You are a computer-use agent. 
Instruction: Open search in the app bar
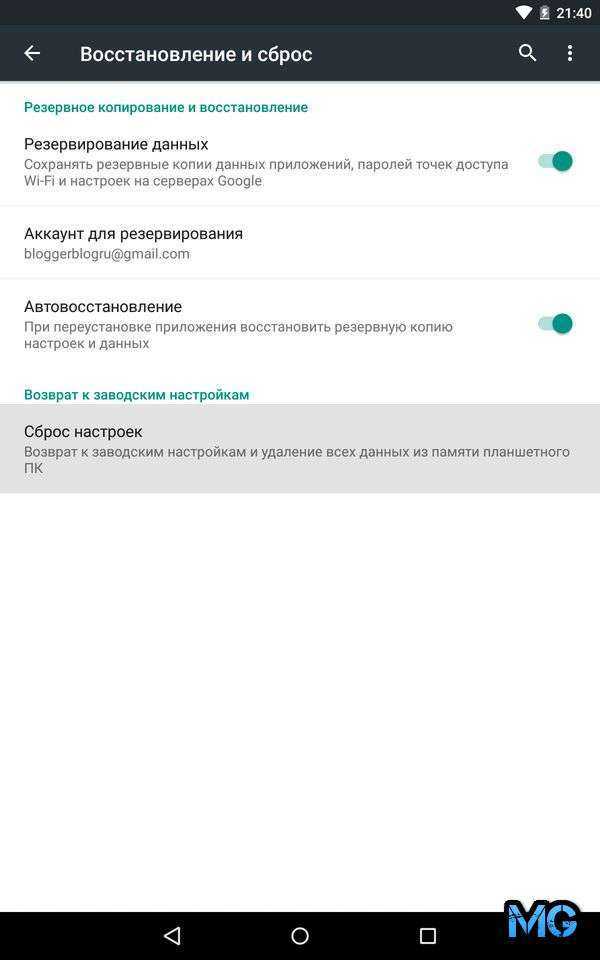point(527,53)
